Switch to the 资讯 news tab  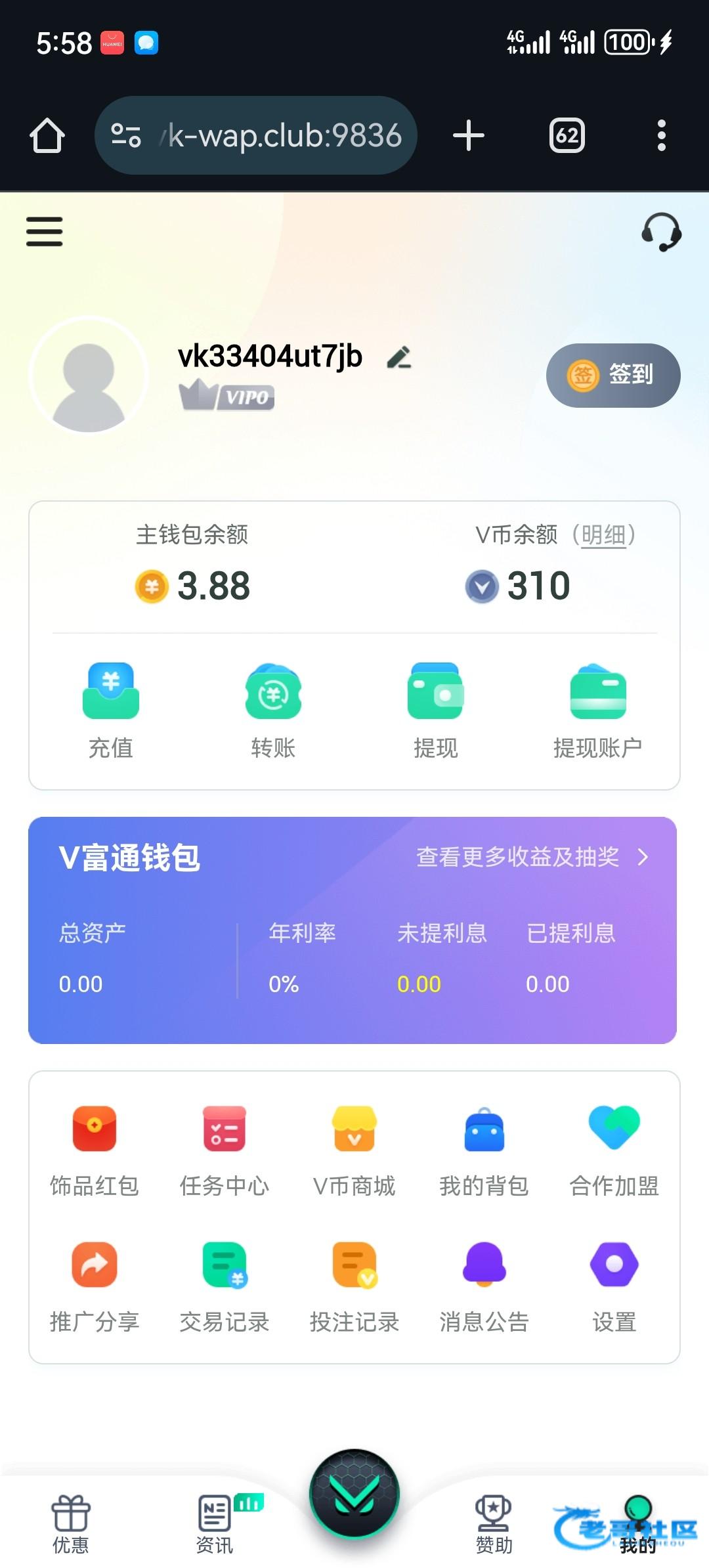pos(215,1524)
